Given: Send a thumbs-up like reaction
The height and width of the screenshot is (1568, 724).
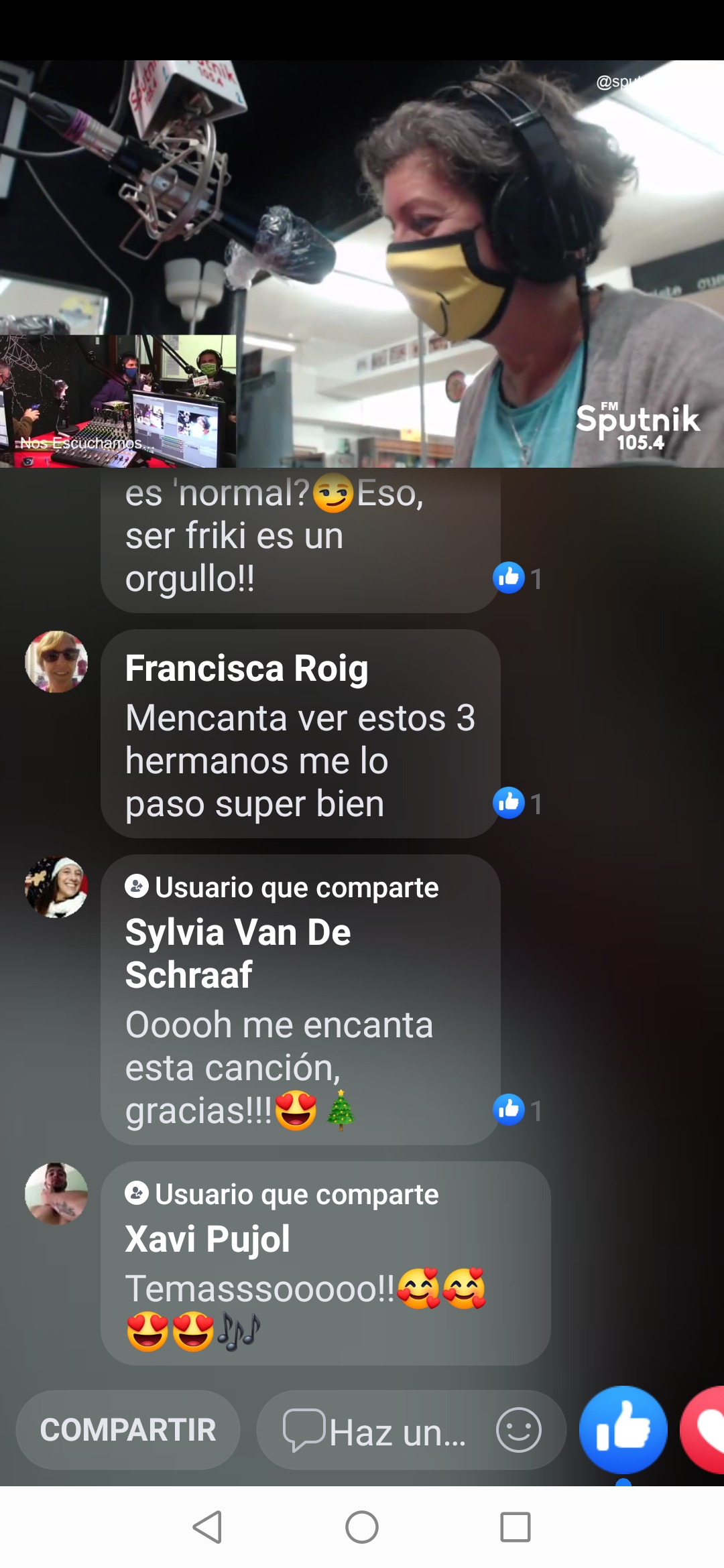Looking at the screenshot, I should pos(623,1429).
